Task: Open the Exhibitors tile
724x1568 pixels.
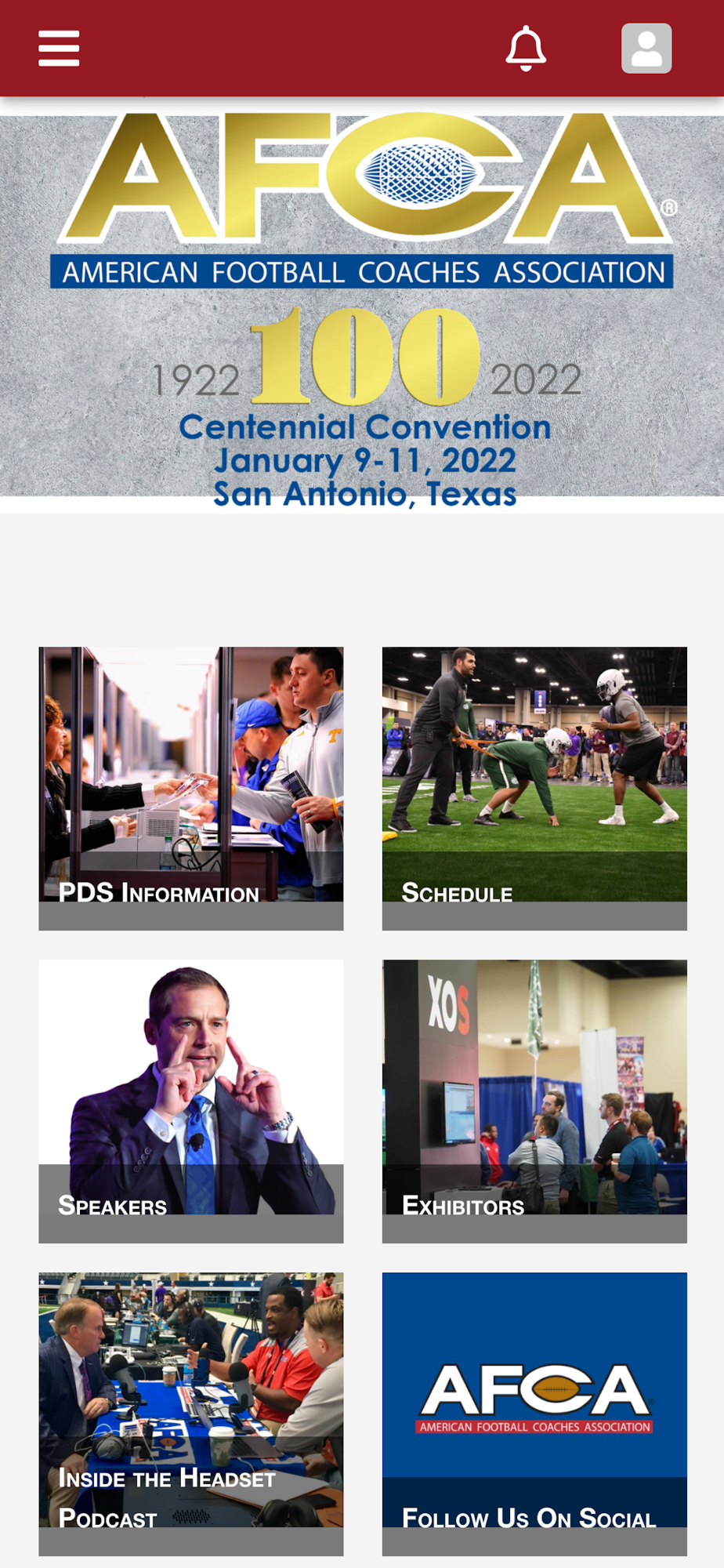Action: coord(534,1100)
